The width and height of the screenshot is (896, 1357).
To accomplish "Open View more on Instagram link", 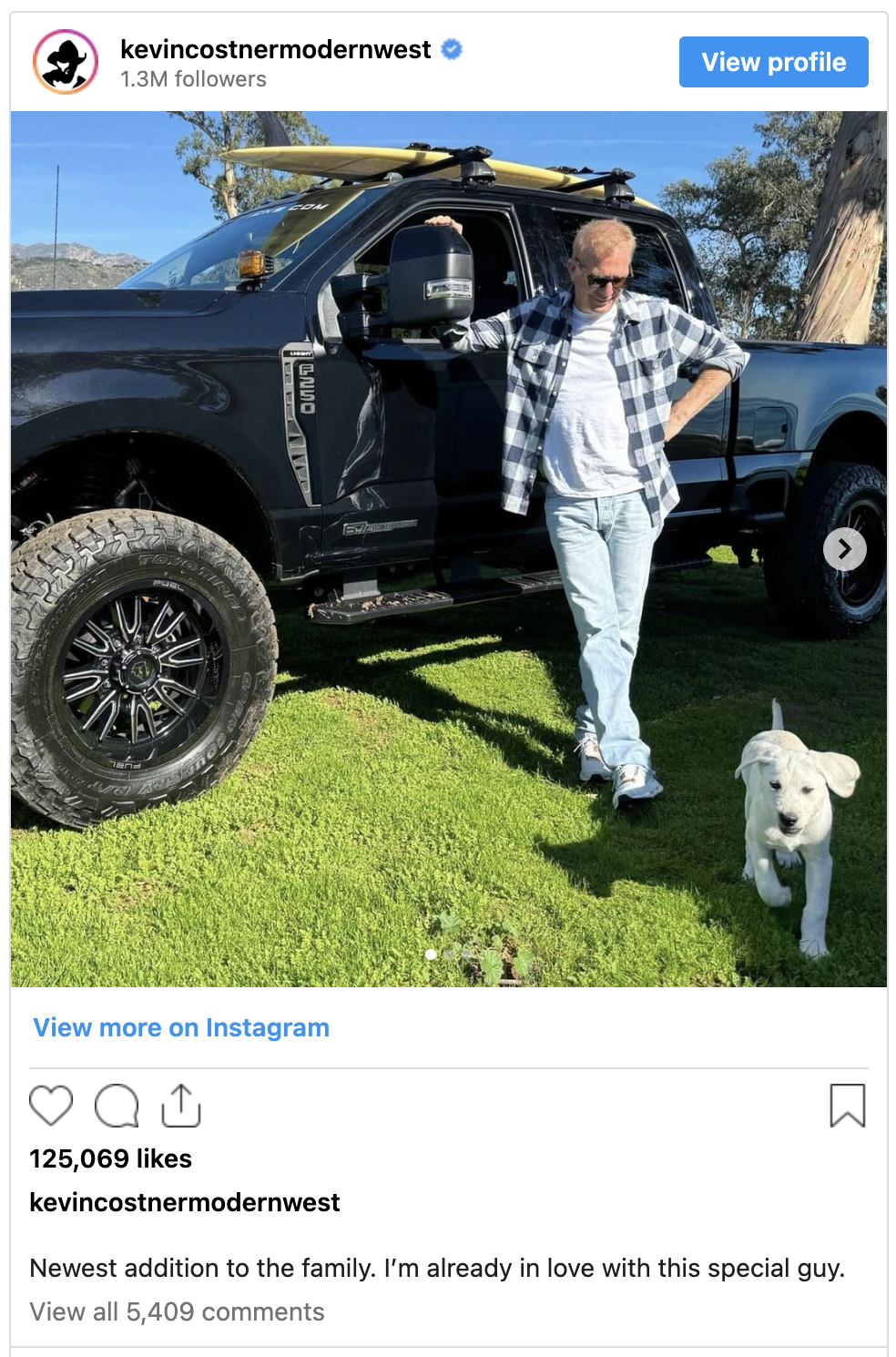I will [x=181, y=1027].
